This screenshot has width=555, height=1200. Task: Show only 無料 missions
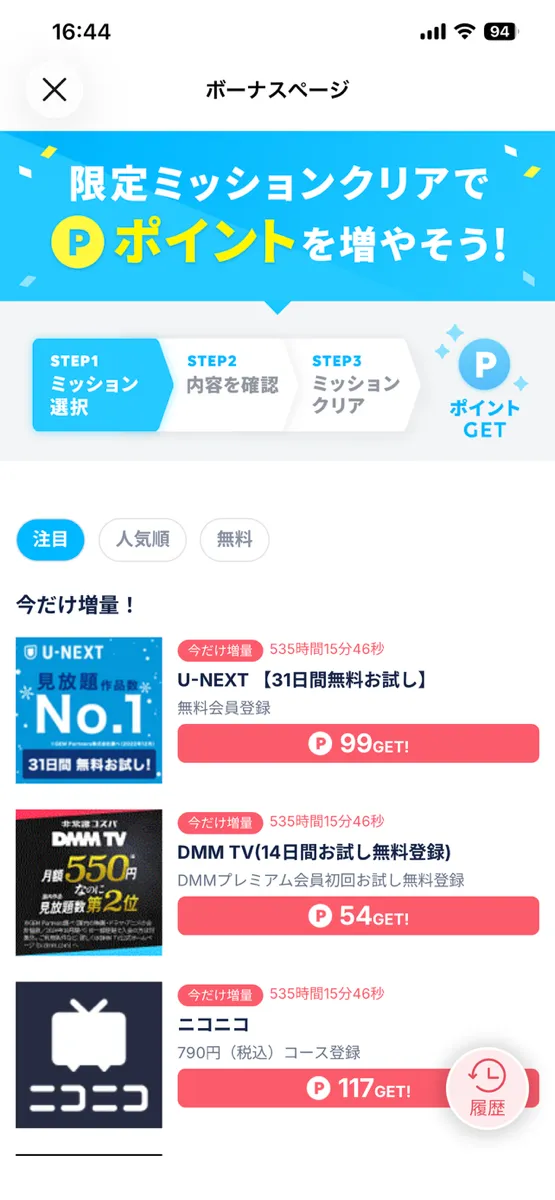(x=235, y=540)
